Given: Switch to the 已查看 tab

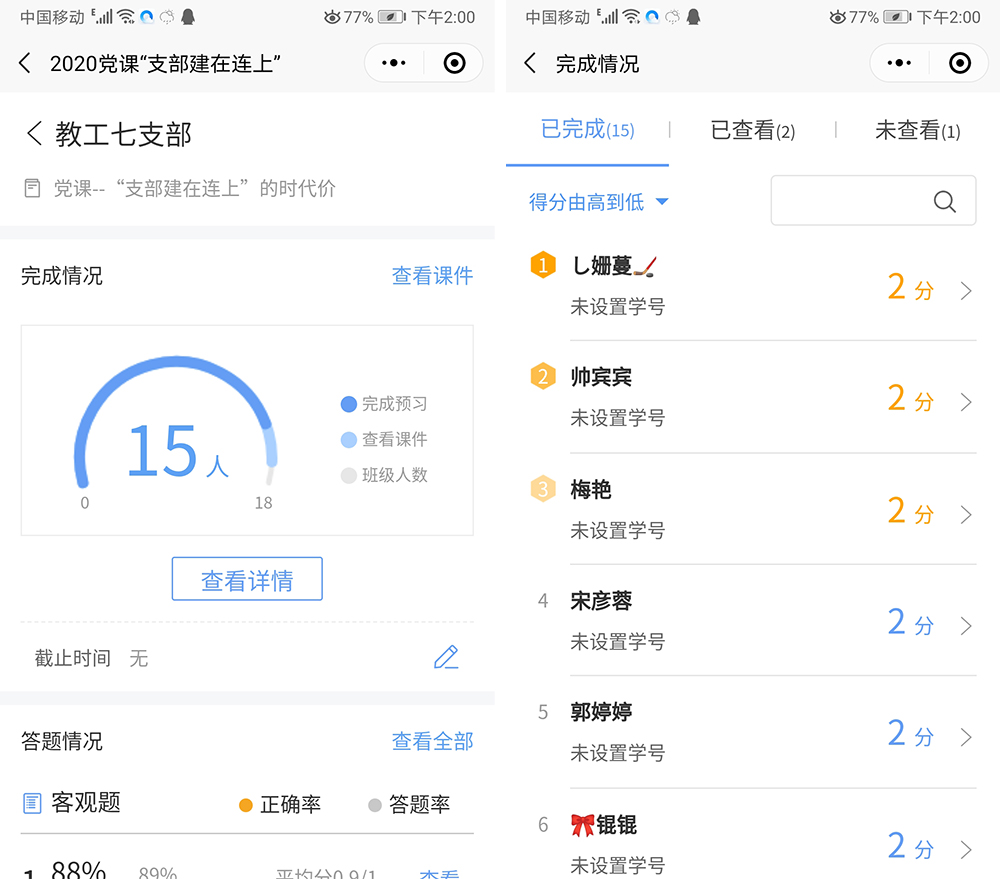Looking at the screenshot, I should tap(752, 130).
